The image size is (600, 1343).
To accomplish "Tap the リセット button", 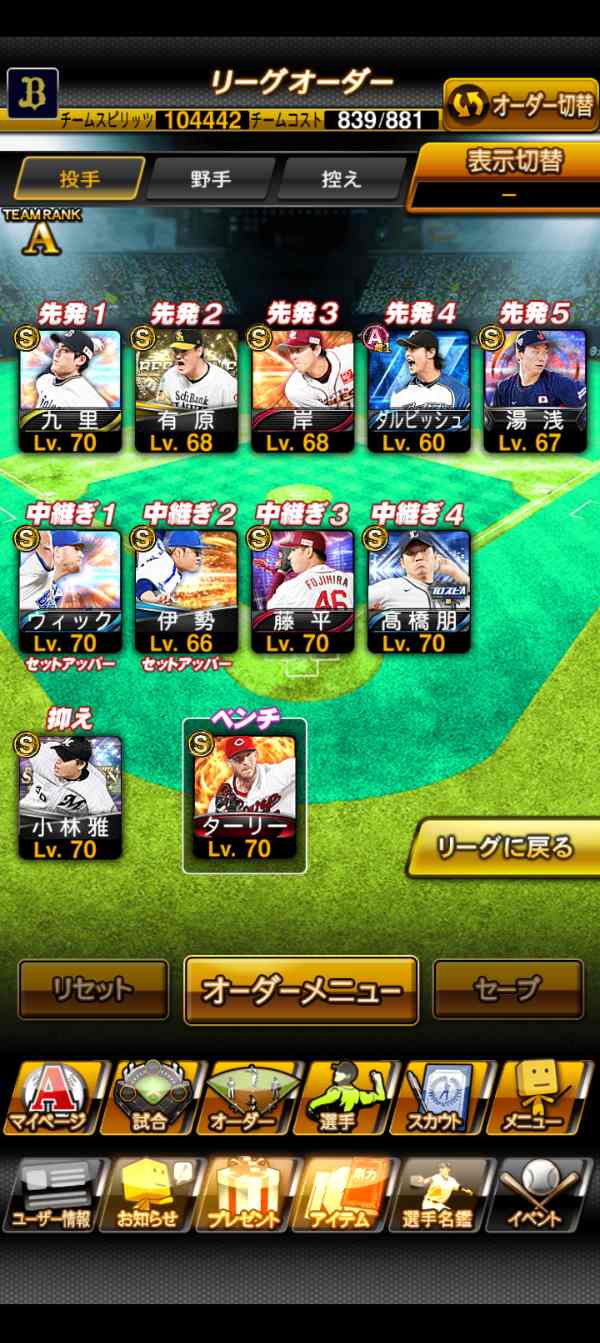I will [93, 989].
